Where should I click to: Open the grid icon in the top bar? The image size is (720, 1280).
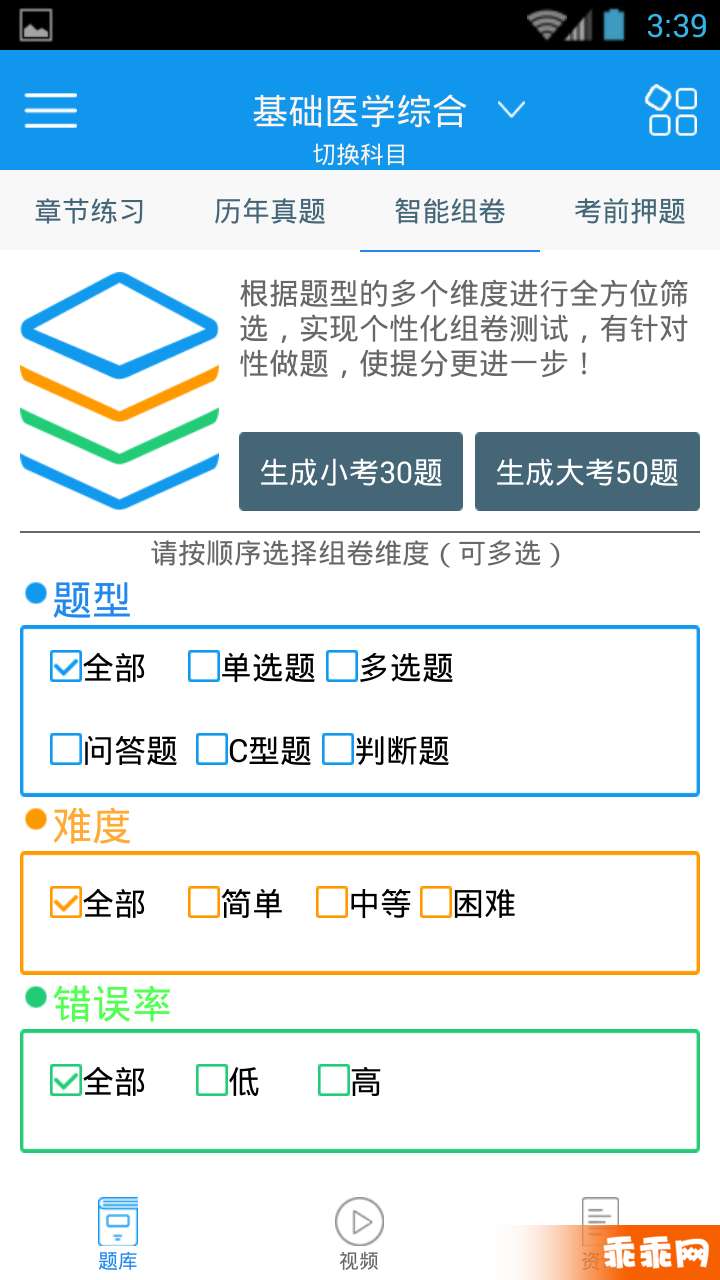[672, 110]
